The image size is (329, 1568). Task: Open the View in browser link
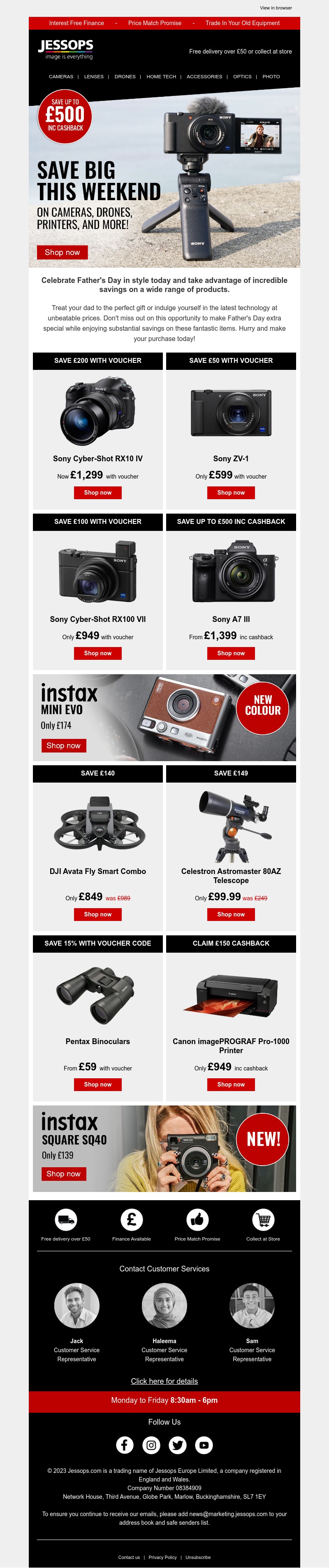[x=276, y=8]
